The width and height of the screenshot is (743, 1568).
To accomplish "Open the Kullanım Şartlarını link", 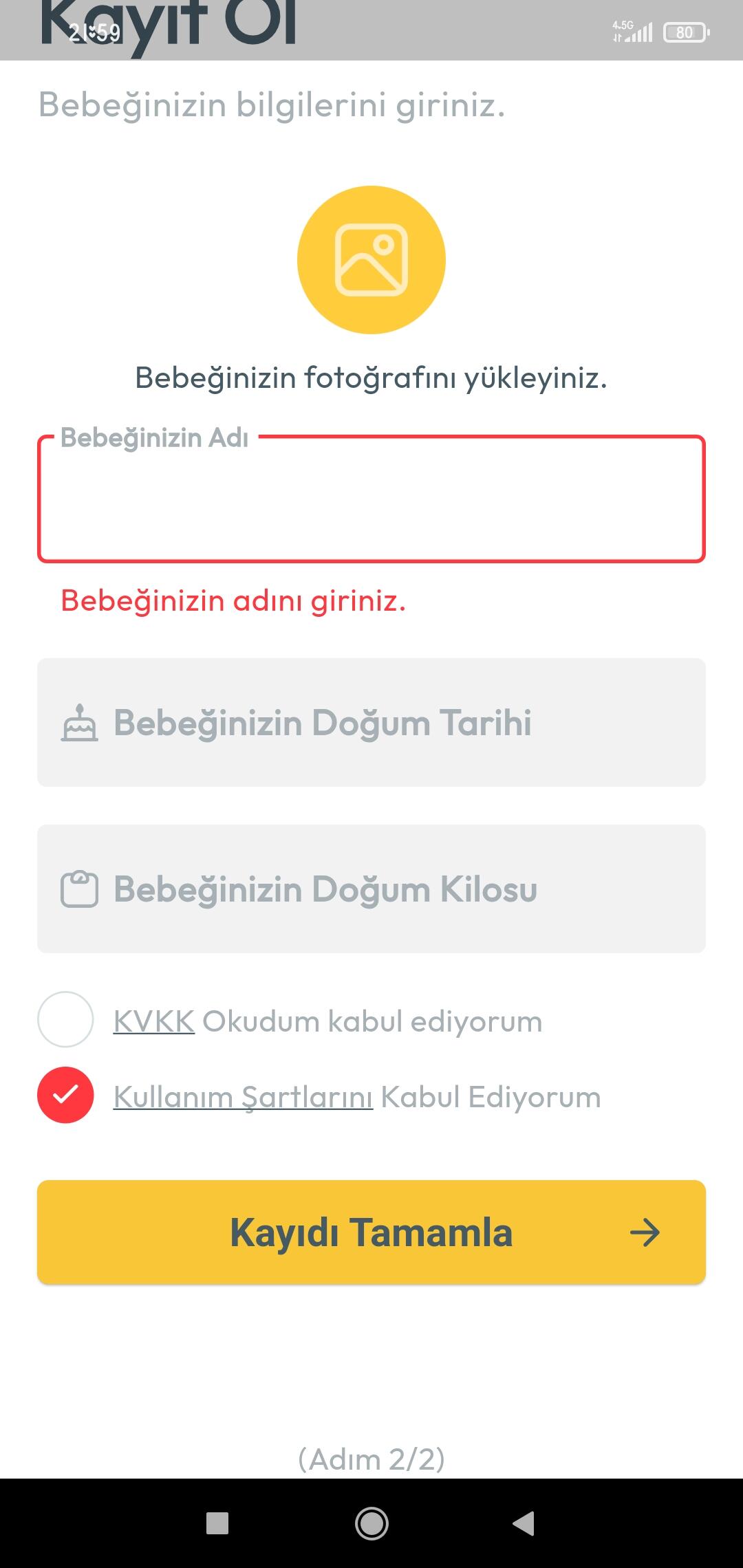I will (x=243, y=1097).
